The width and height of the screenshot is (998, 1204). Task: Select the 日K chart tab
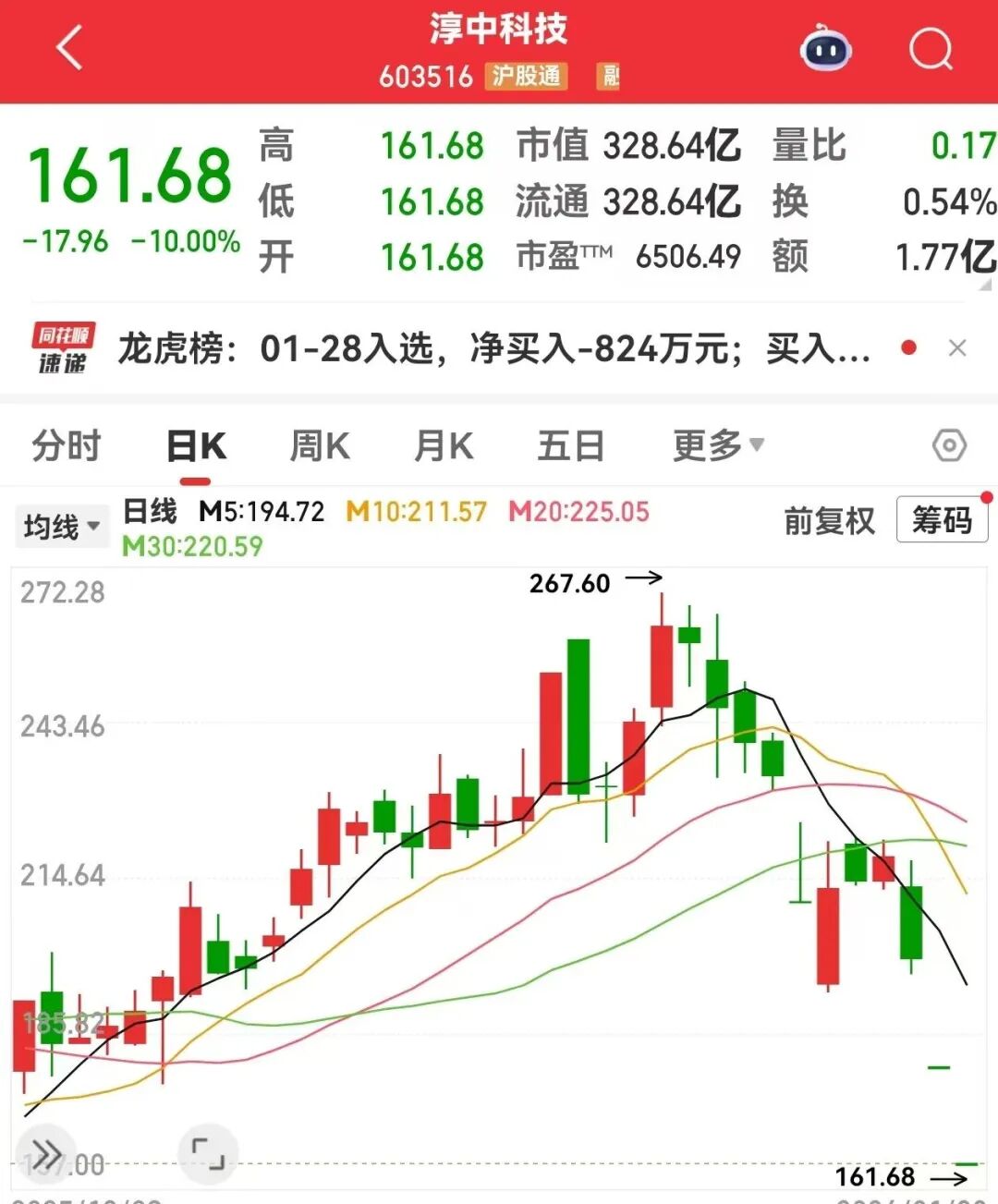(196, 446)
